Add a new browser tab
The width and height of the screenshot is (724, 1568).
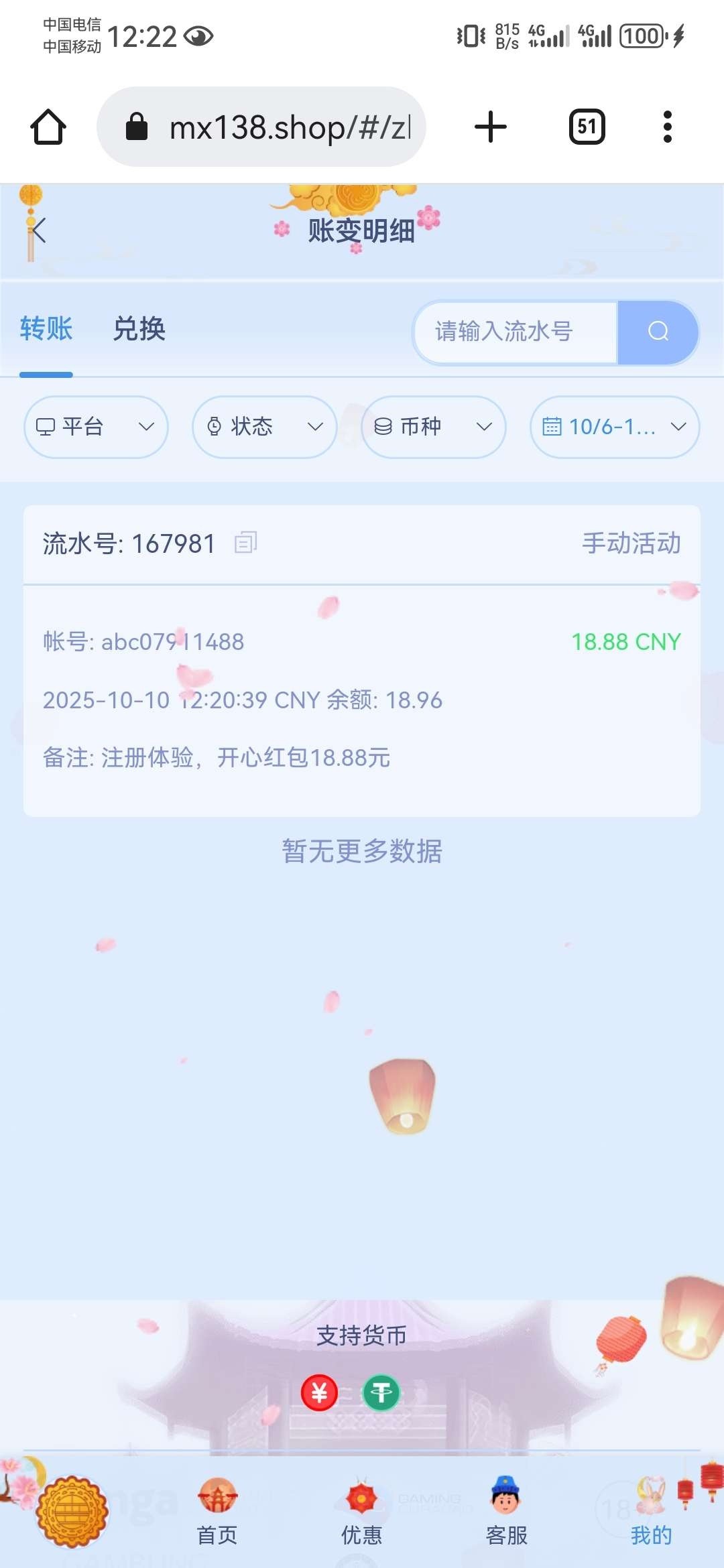tap(490, 127)
